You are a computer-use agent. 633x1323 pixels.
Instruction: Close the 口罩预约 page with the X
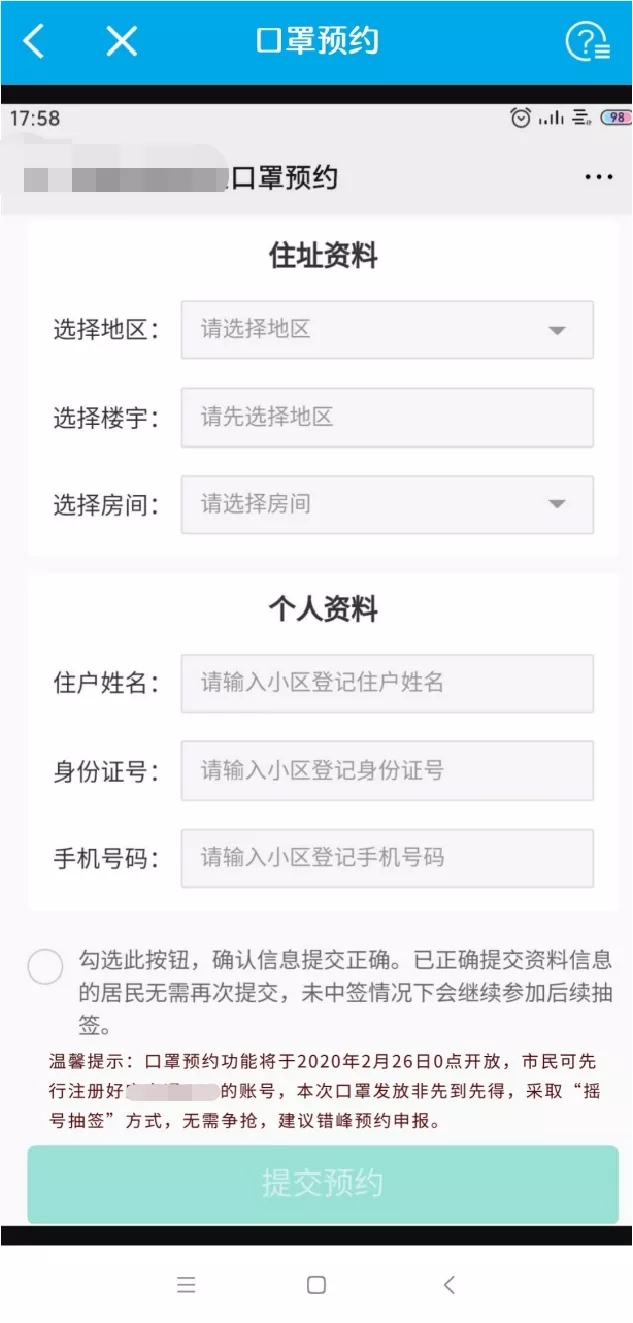[x=122, y=41]
